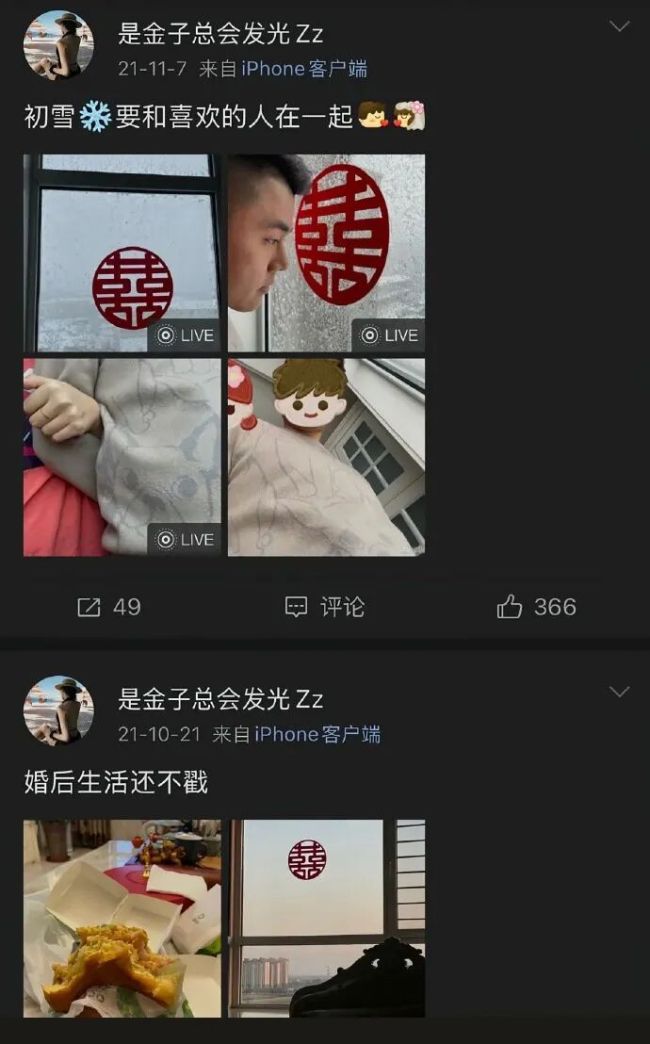Open username on the 21-11-7 post
Viewport: 650px width, 1044px height.
tap(220, 33)
